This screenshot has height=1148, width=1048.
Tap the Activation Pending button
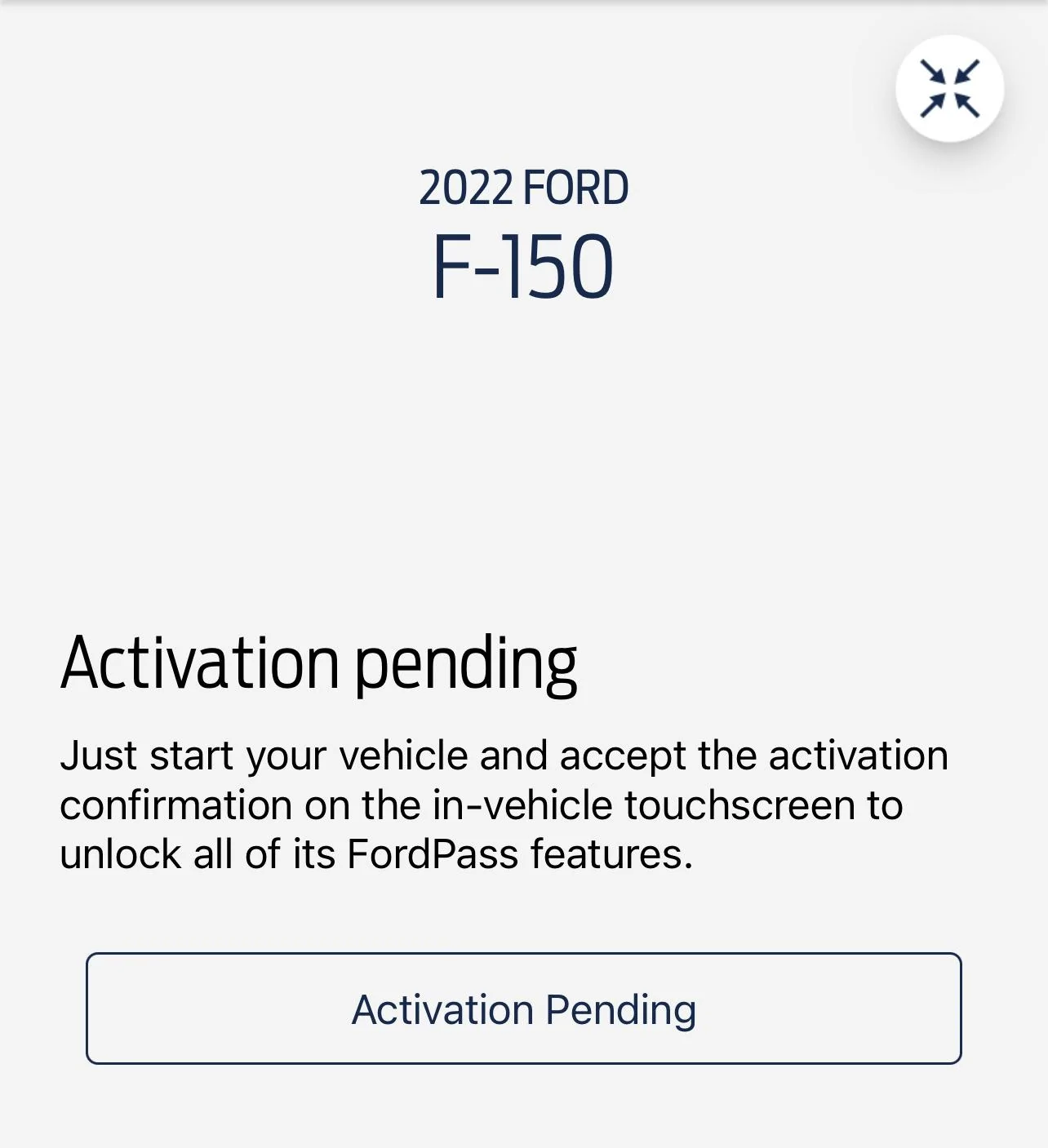pyautogui.click(x=523, y=1008)
